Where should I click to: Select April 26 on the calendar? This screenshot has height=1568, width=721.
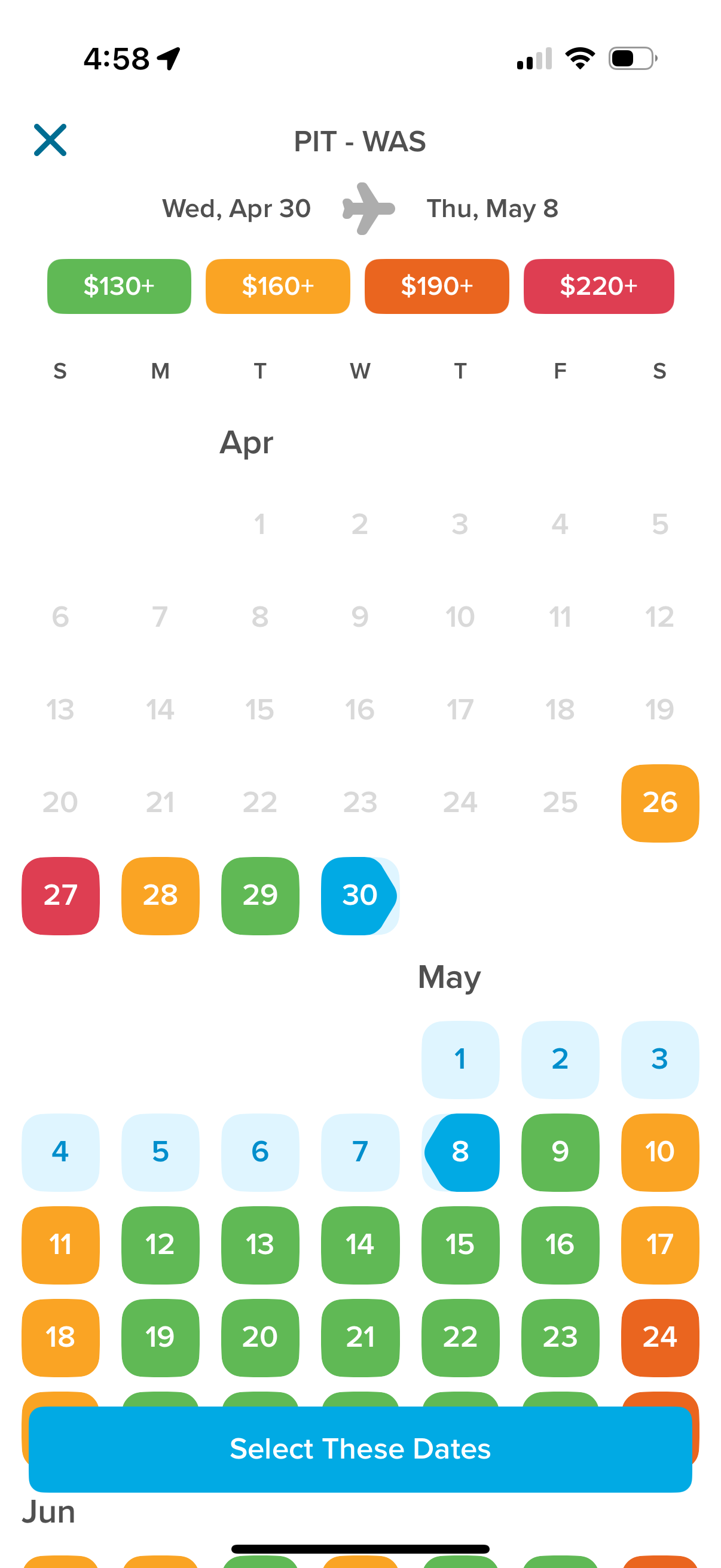pyautogui.click(x=659, y=803)
